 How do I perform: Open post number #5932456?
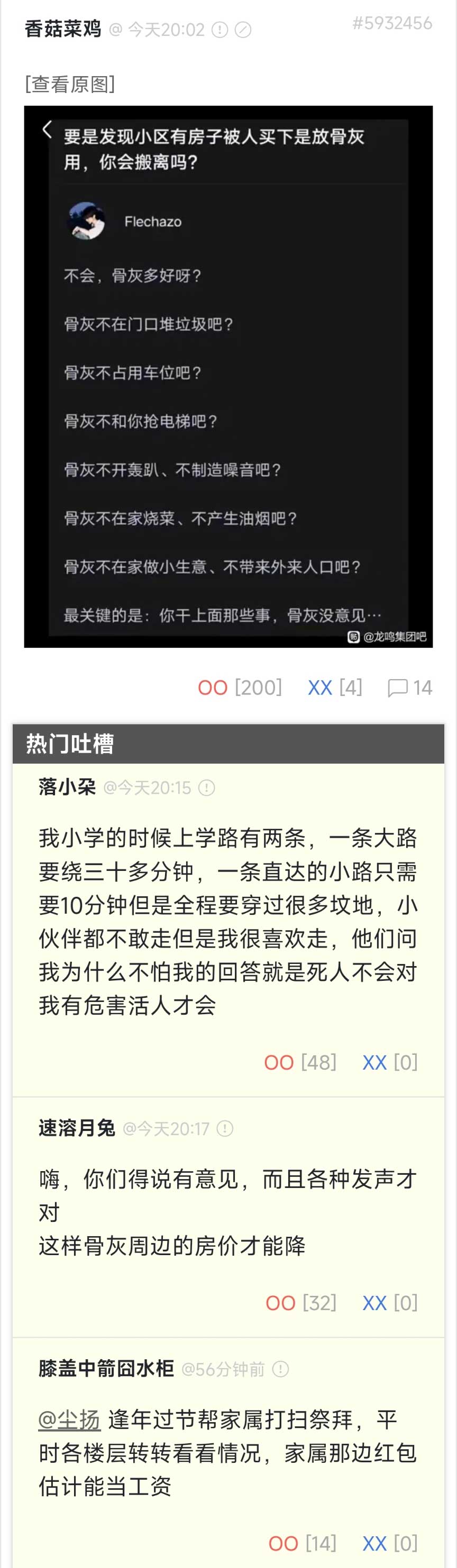(x=392, y=23)
